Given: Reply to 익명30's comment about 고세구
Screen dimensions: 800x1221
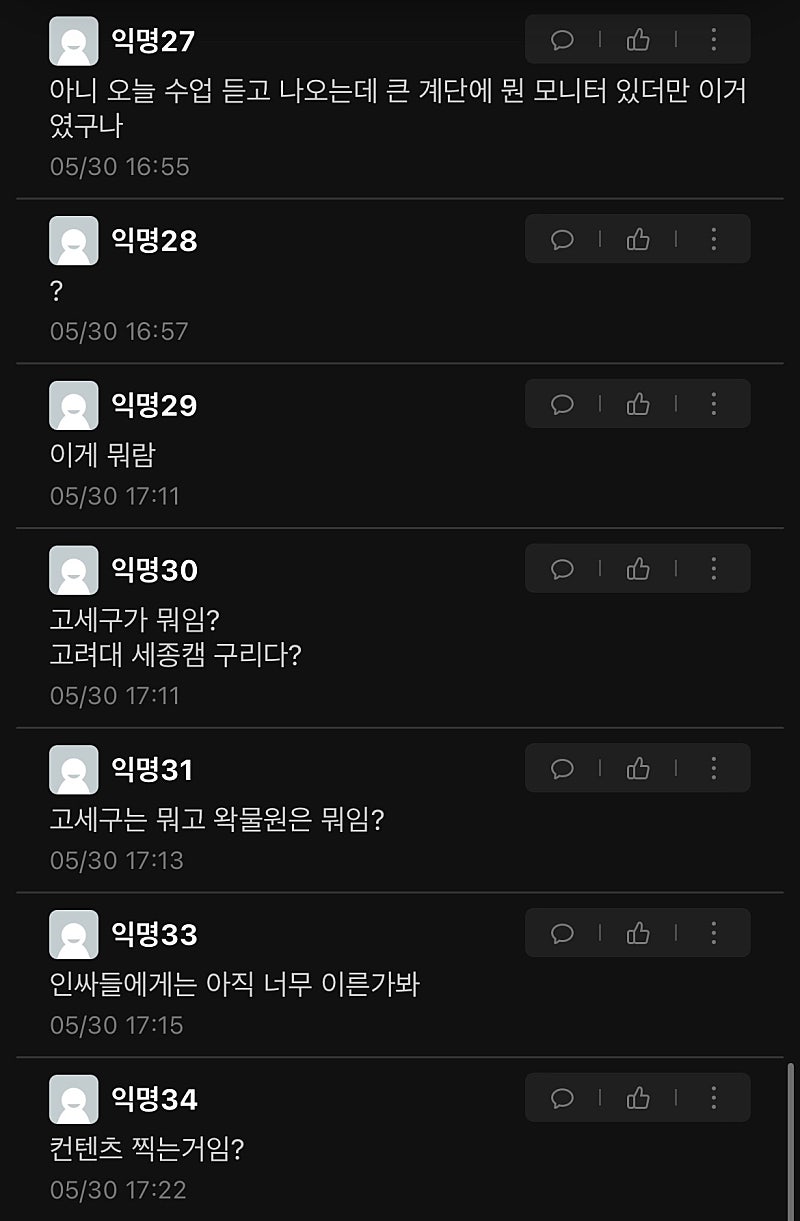Looking at the screenshot, I should click(562, 569).
